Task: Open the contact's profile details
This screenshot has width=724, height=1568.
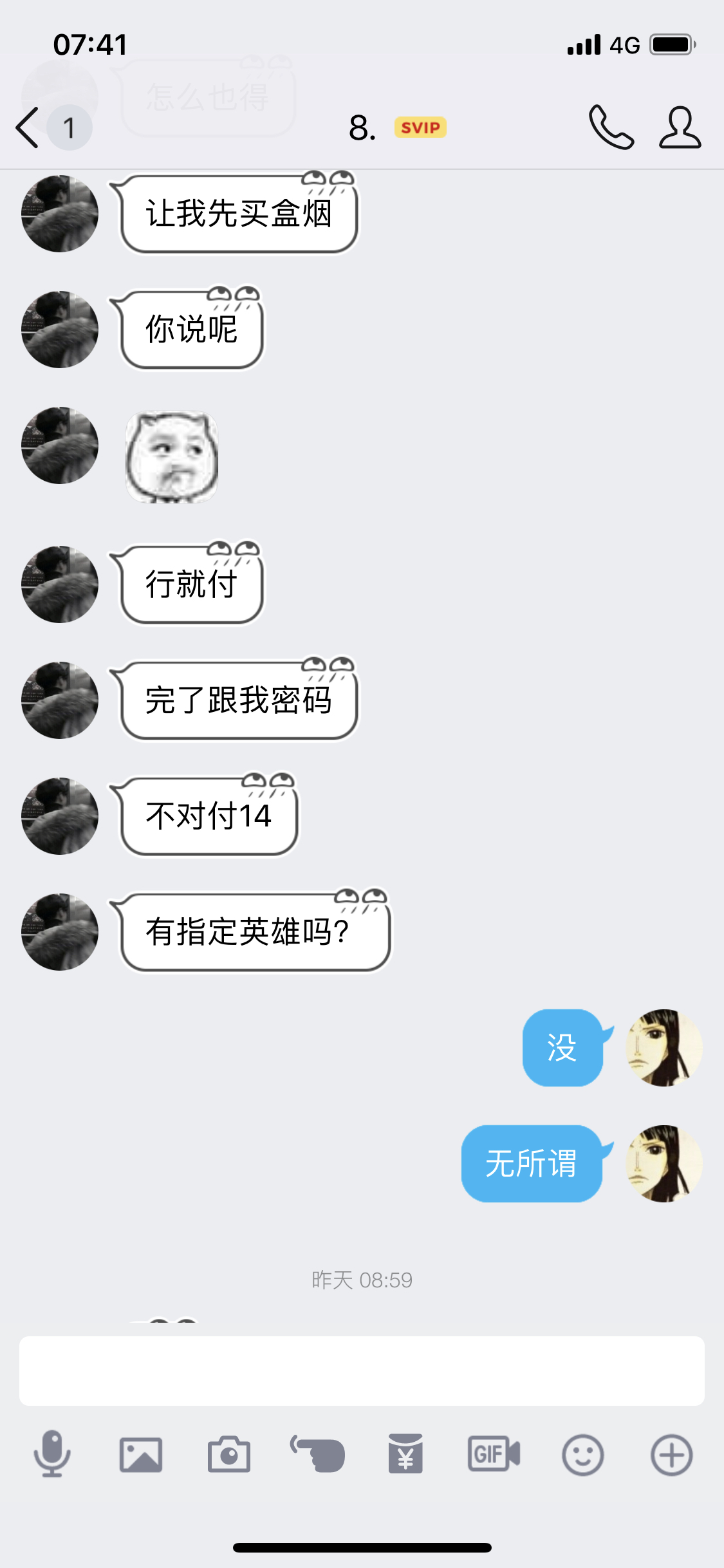Action: point(680,127)
